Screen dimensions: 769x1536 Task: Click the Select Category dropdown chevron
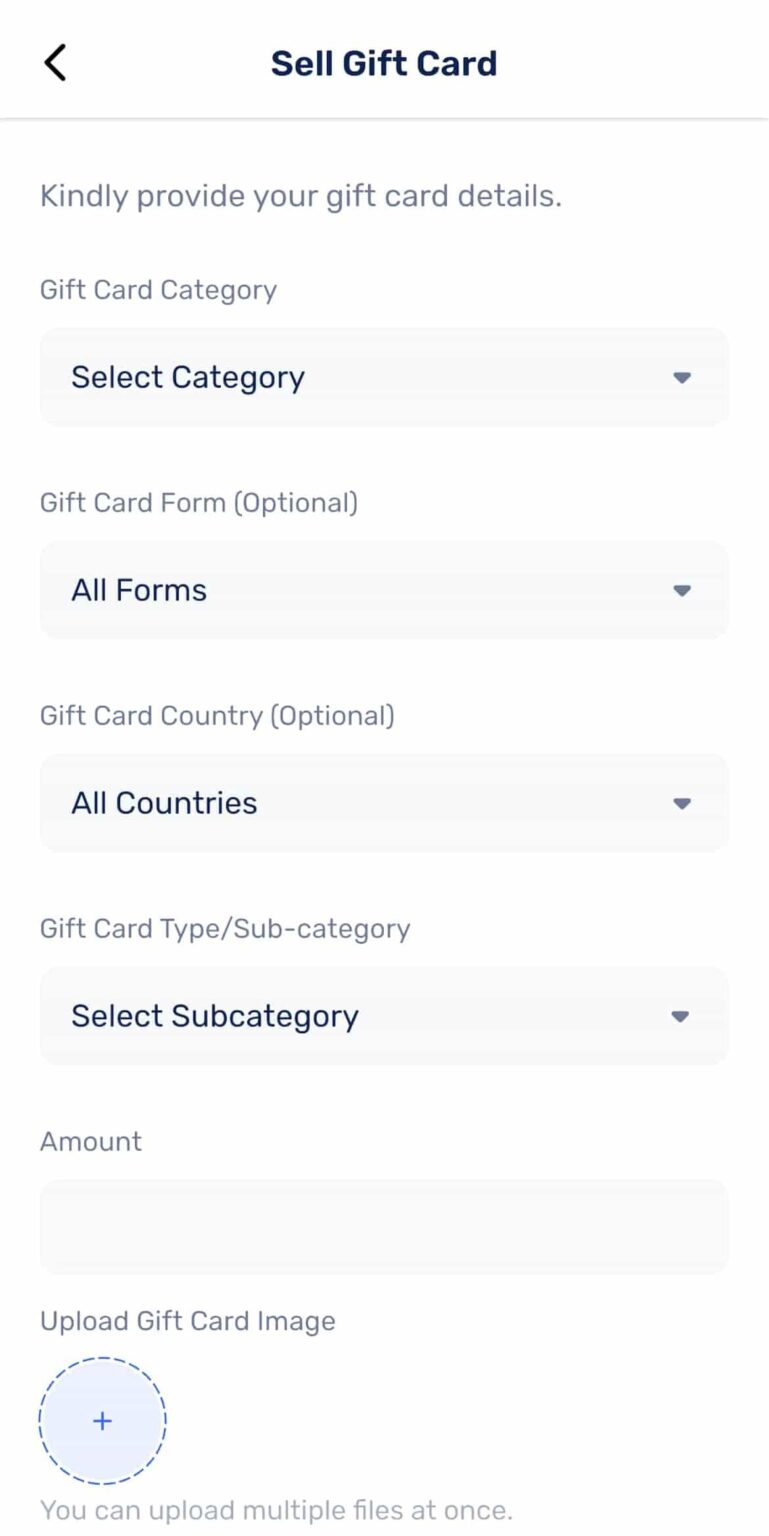click(682, 377)
